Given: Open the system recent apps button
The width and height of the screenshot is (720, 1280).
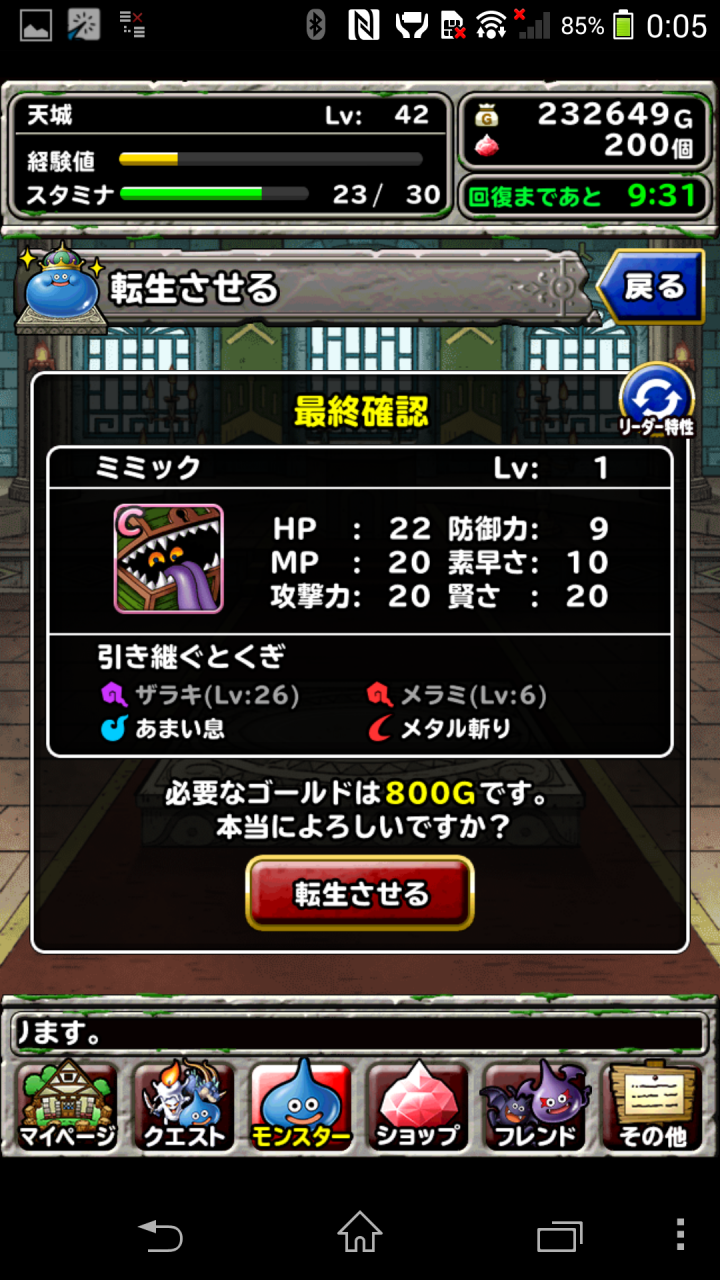Looking at the screenshot, I should click(x=559, y=1234).
